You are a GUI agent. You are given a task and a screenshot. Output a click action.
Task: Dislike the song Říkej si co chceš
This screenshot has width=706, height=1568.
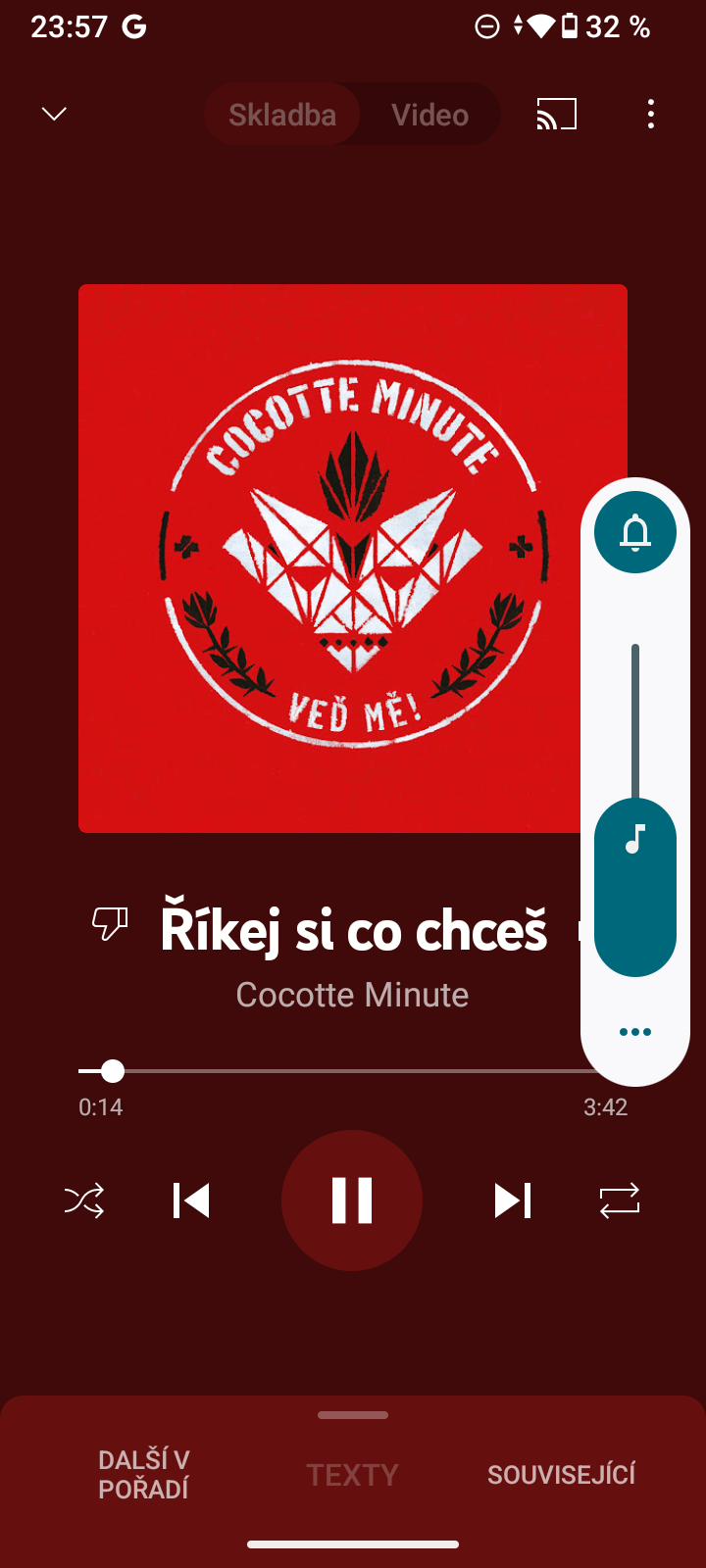110,923
